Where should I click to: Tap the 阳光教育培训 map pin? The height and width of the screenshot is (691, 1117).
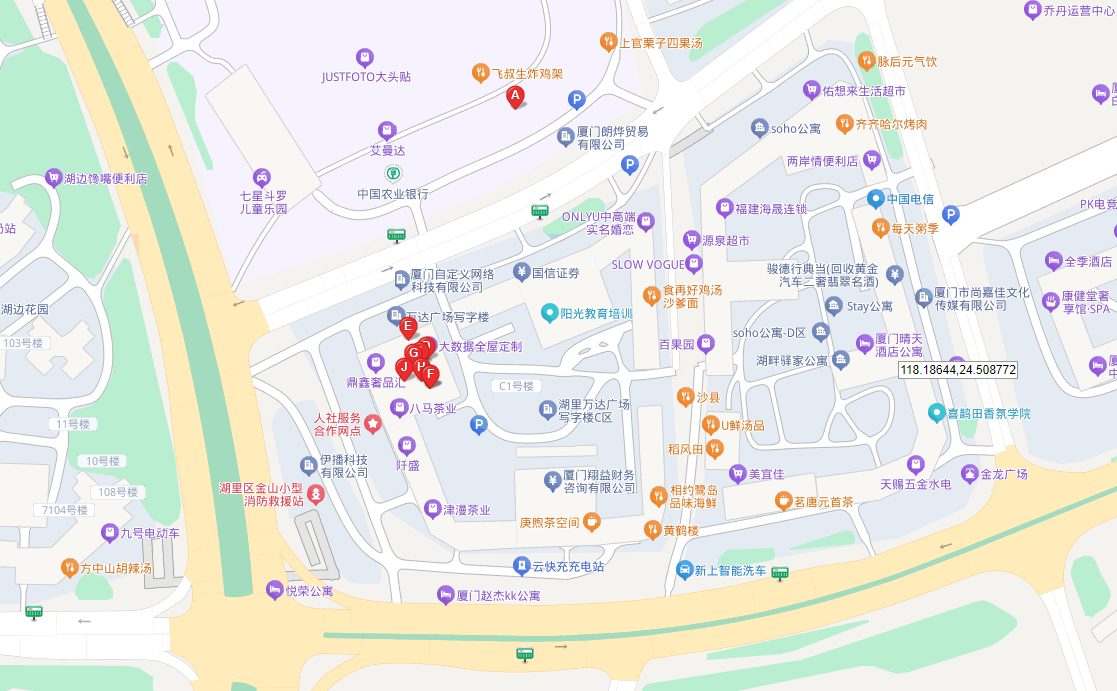coord(549,313)
